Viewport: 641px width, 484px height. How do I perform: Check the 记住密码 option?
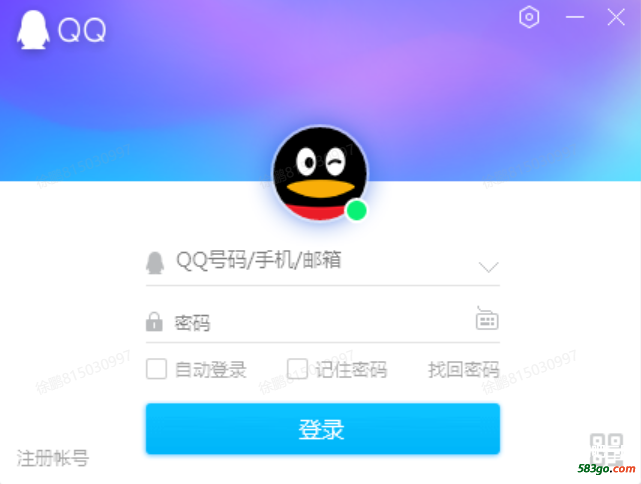[x=297, y=369]
